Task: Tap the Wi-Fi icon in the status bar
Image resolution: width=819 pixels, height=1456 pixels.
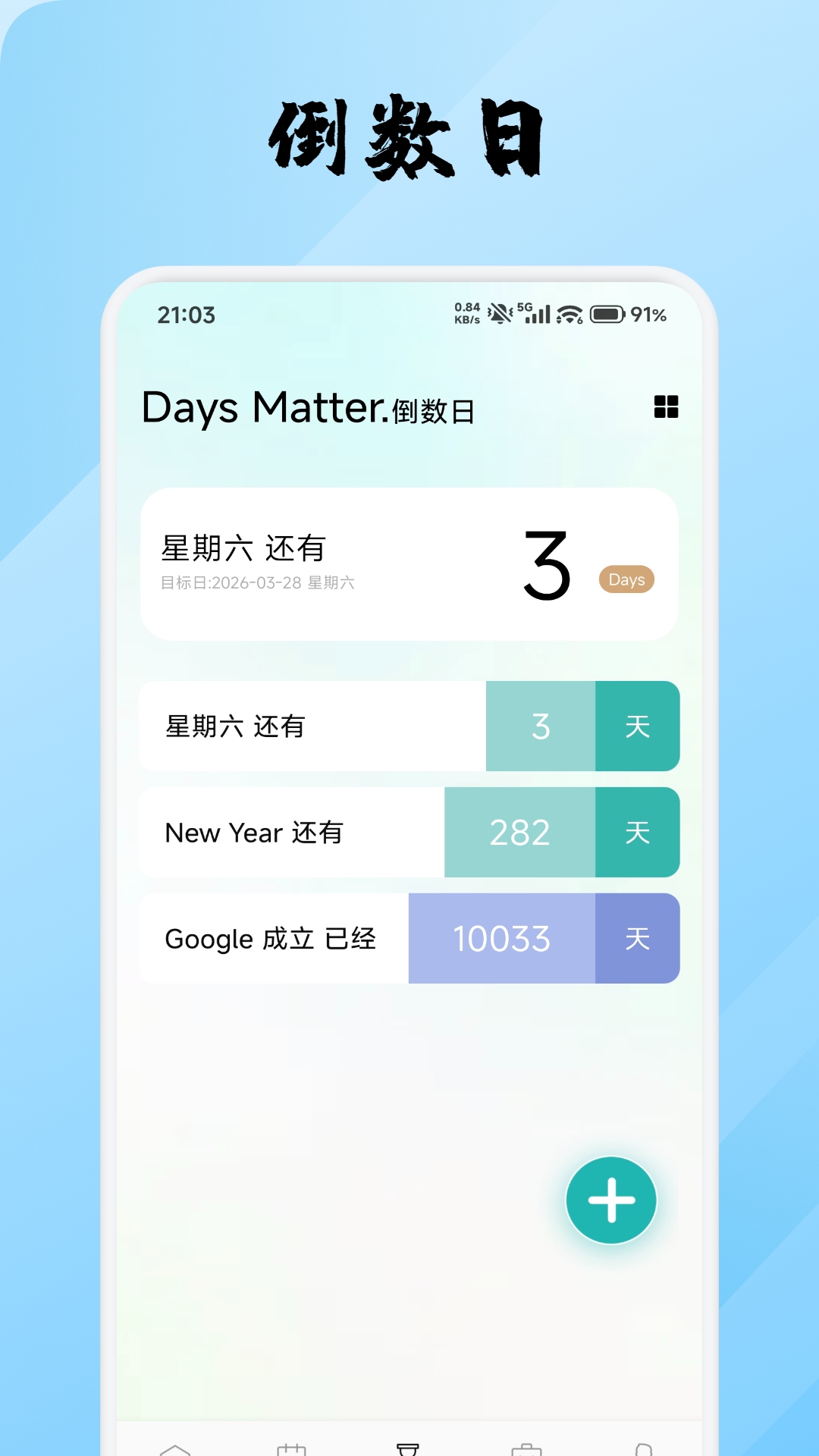Action: pyautogui.click(x=570, y=313)
